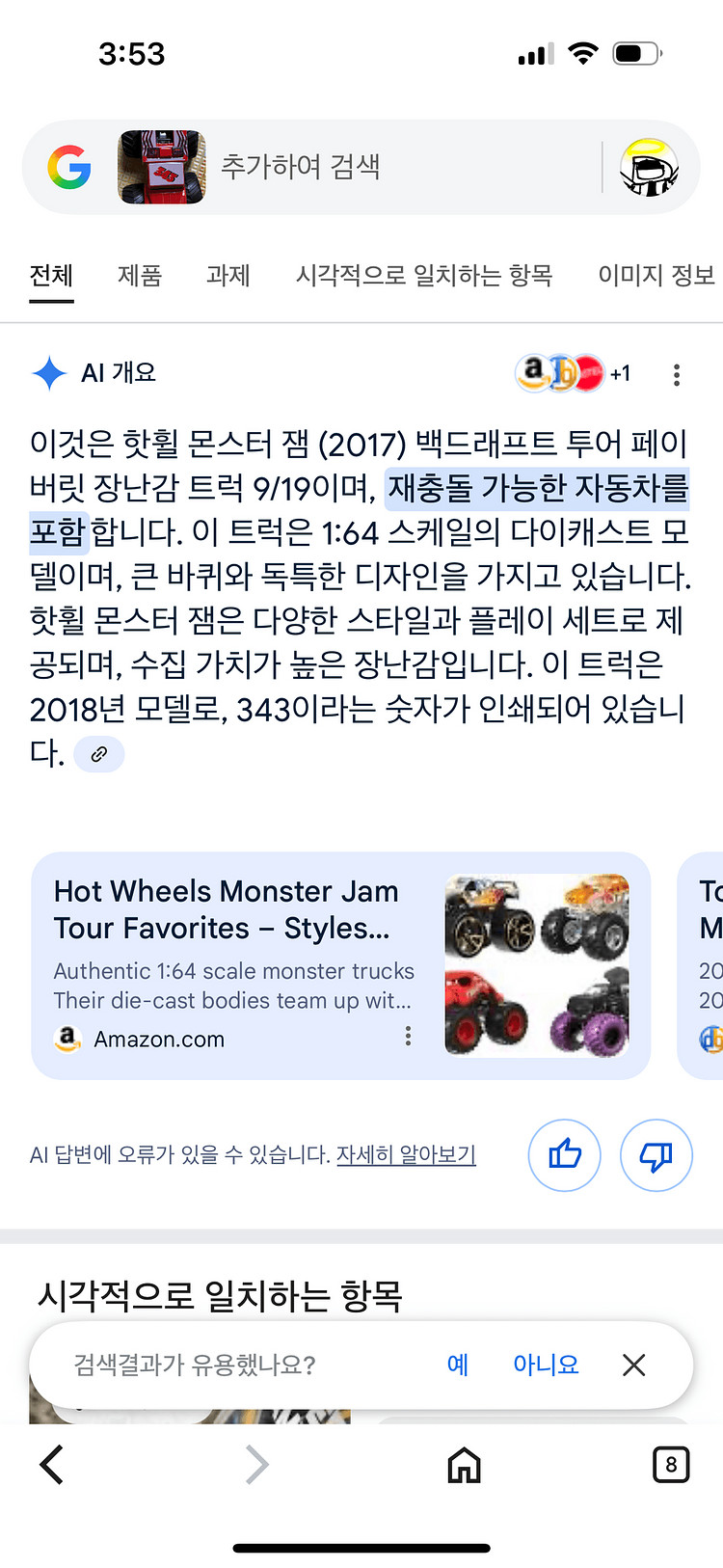
Task: Answer '예' to the feedback prompt
Action: (458, 1365)
